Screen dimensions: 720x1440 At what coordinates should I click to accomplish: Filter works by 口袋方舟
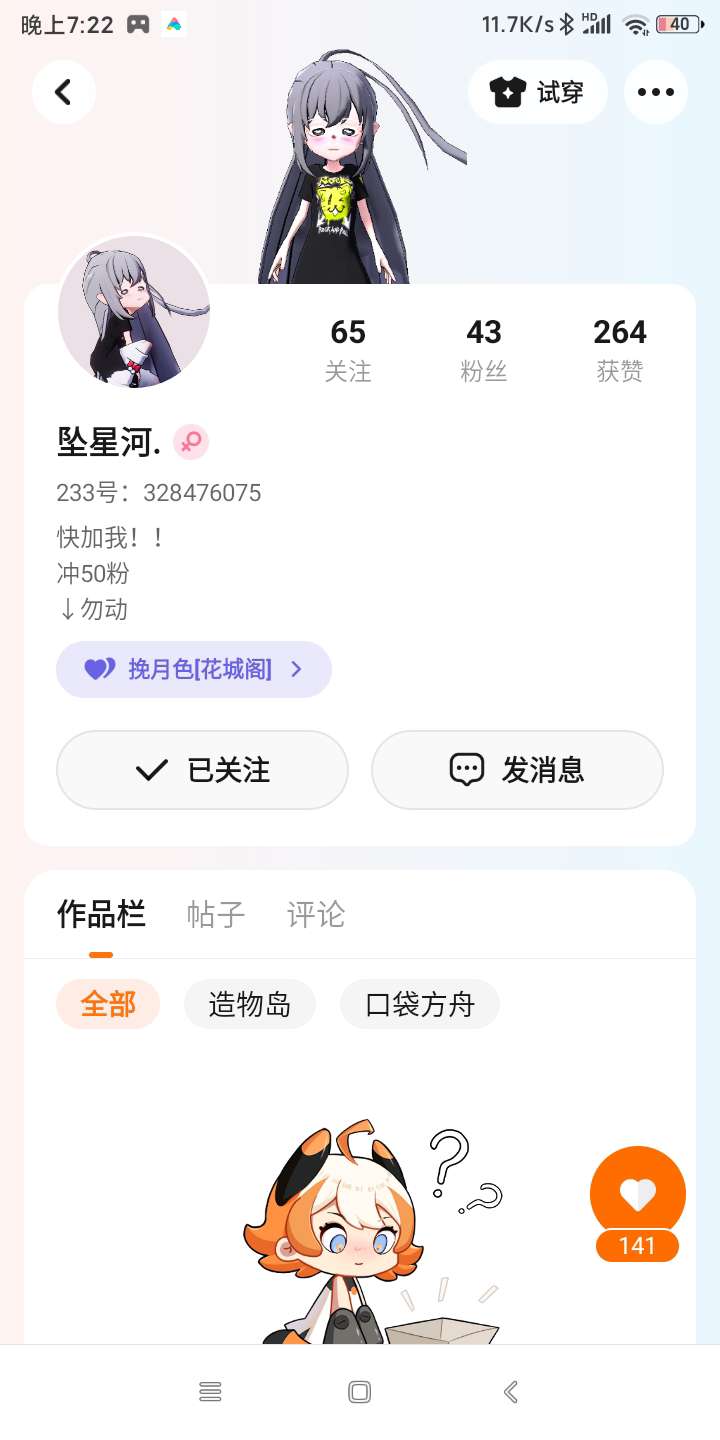[420, 1004]
